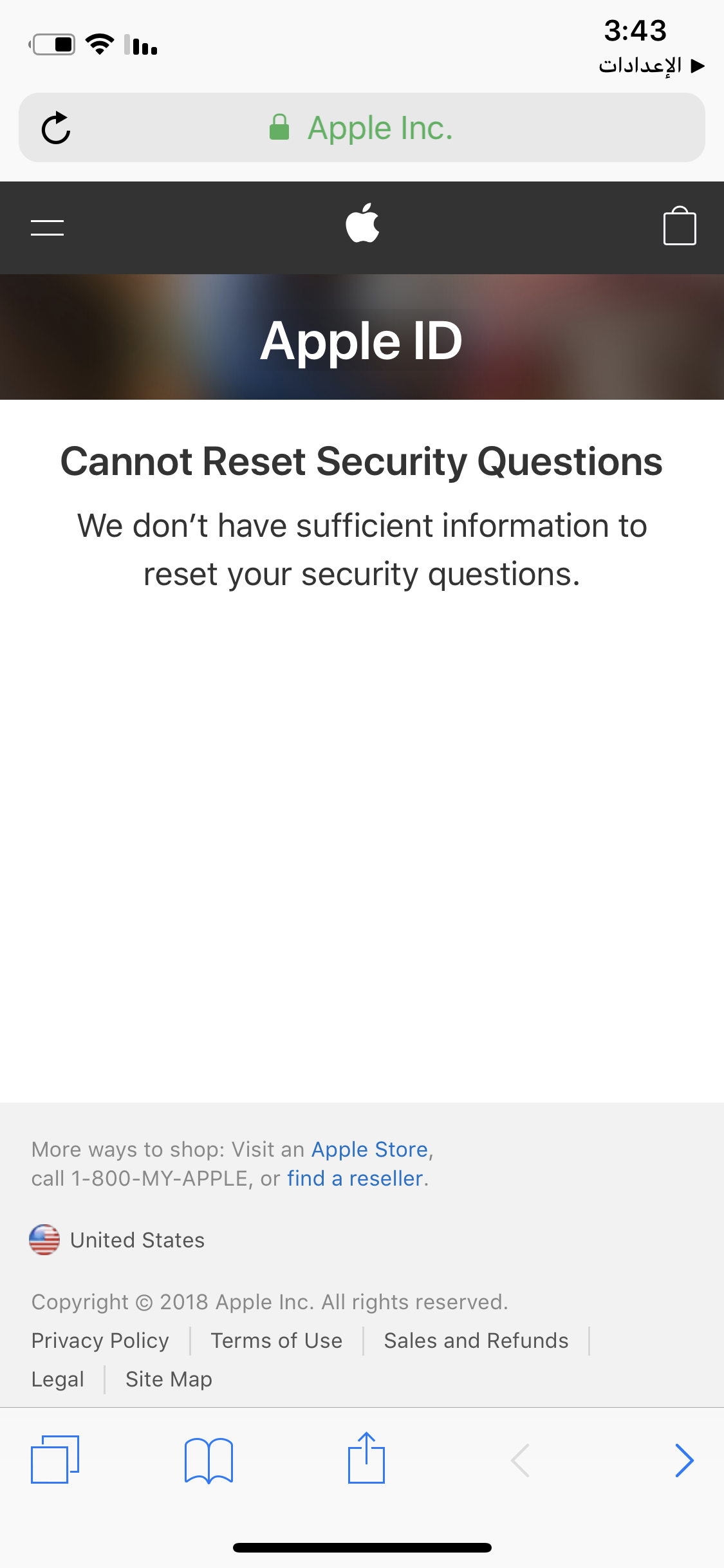
Task: Share this page
Action: coord(366,1458)
